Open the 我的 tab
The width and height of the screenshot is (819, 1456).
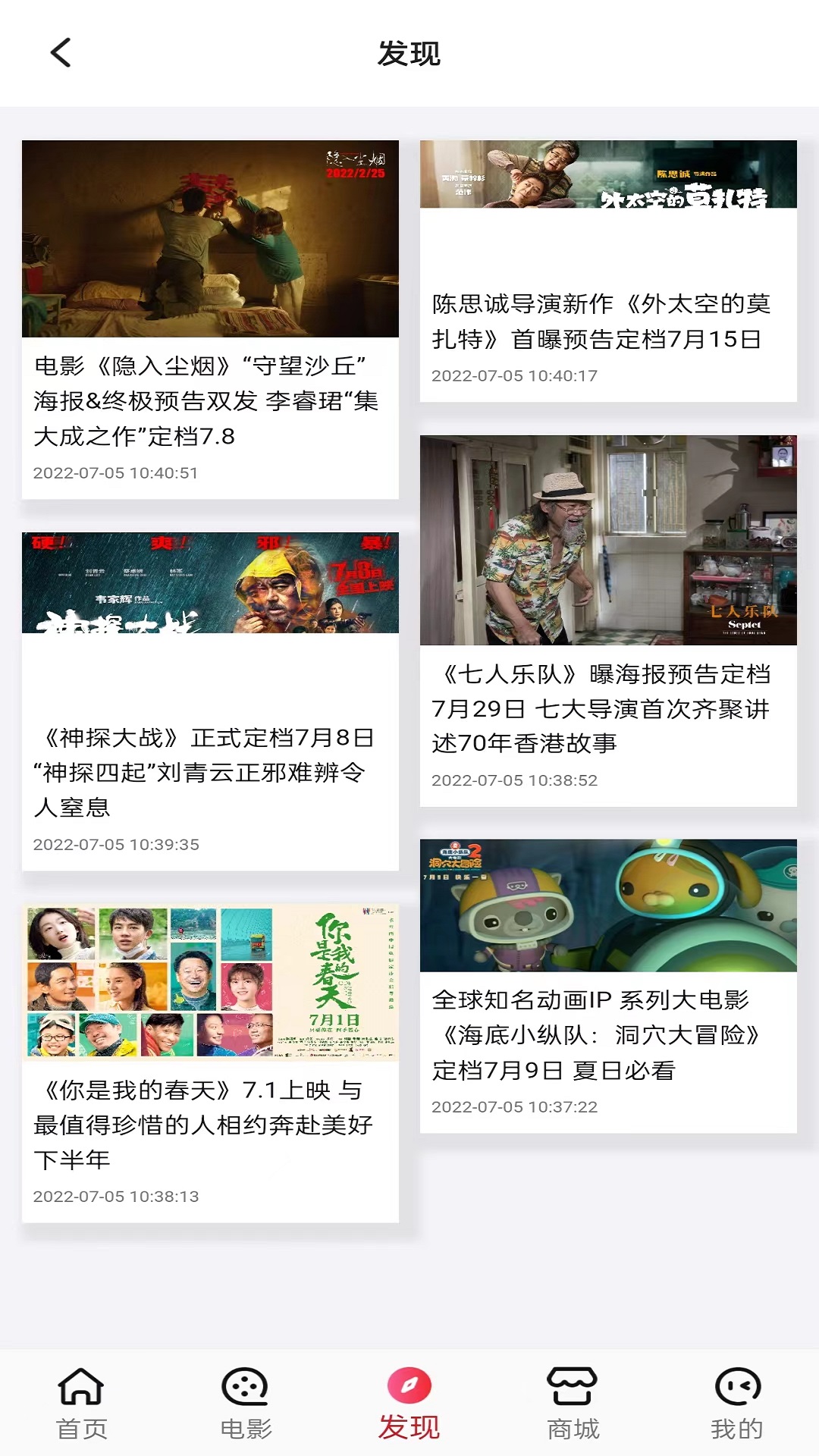click(x=736, y=1404)
